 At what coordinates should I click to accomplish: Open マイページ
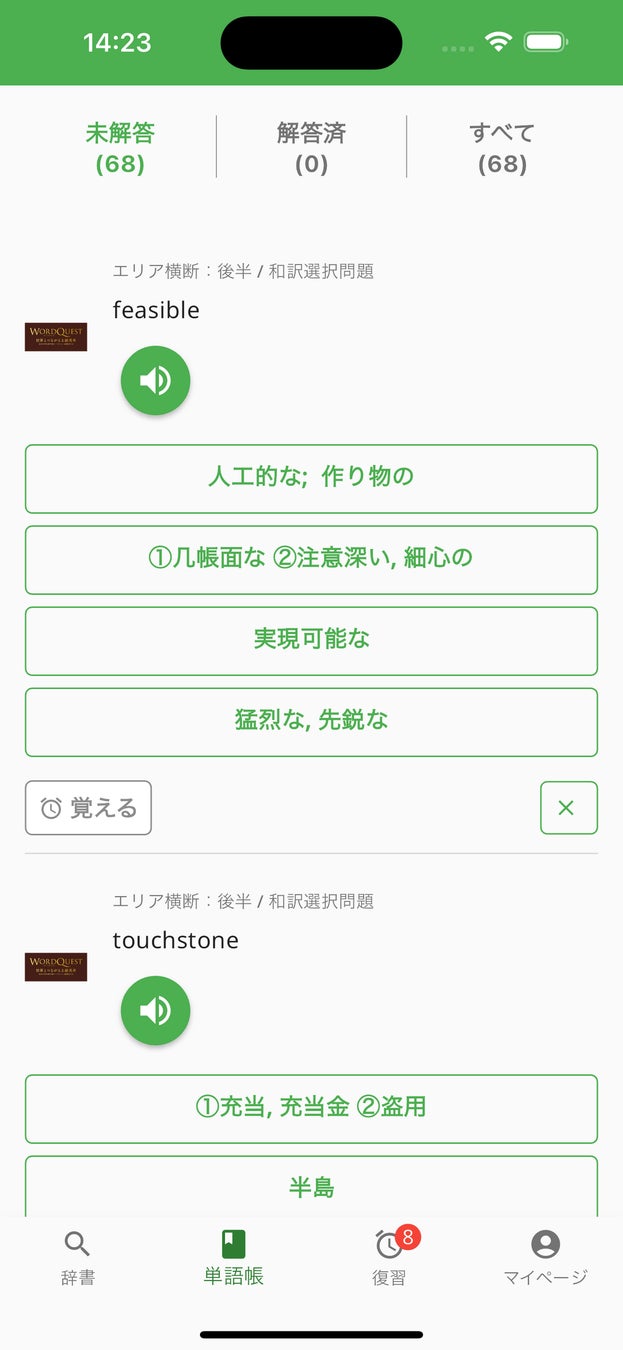(545, 1258)
